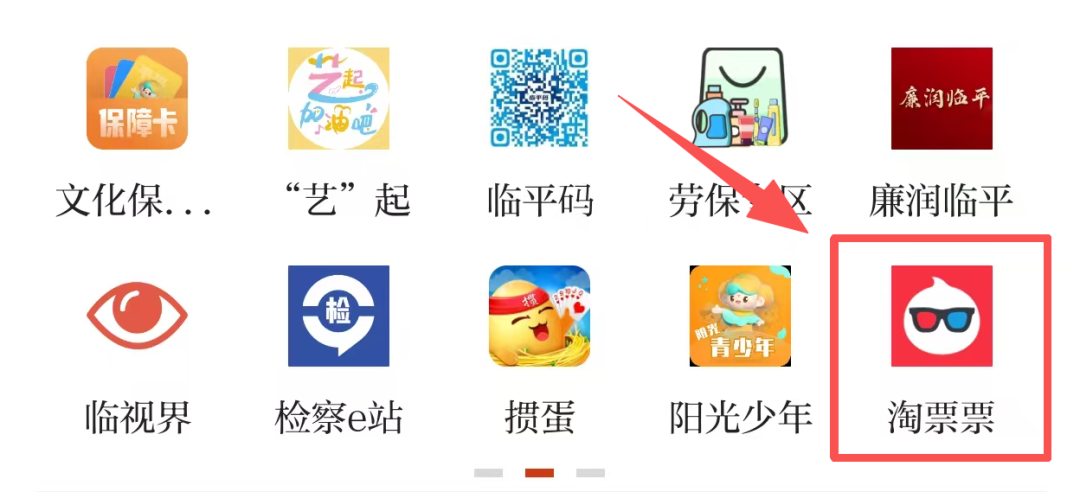Launch 检察e站 service
1080x492 pixels.
coord(338,316)
